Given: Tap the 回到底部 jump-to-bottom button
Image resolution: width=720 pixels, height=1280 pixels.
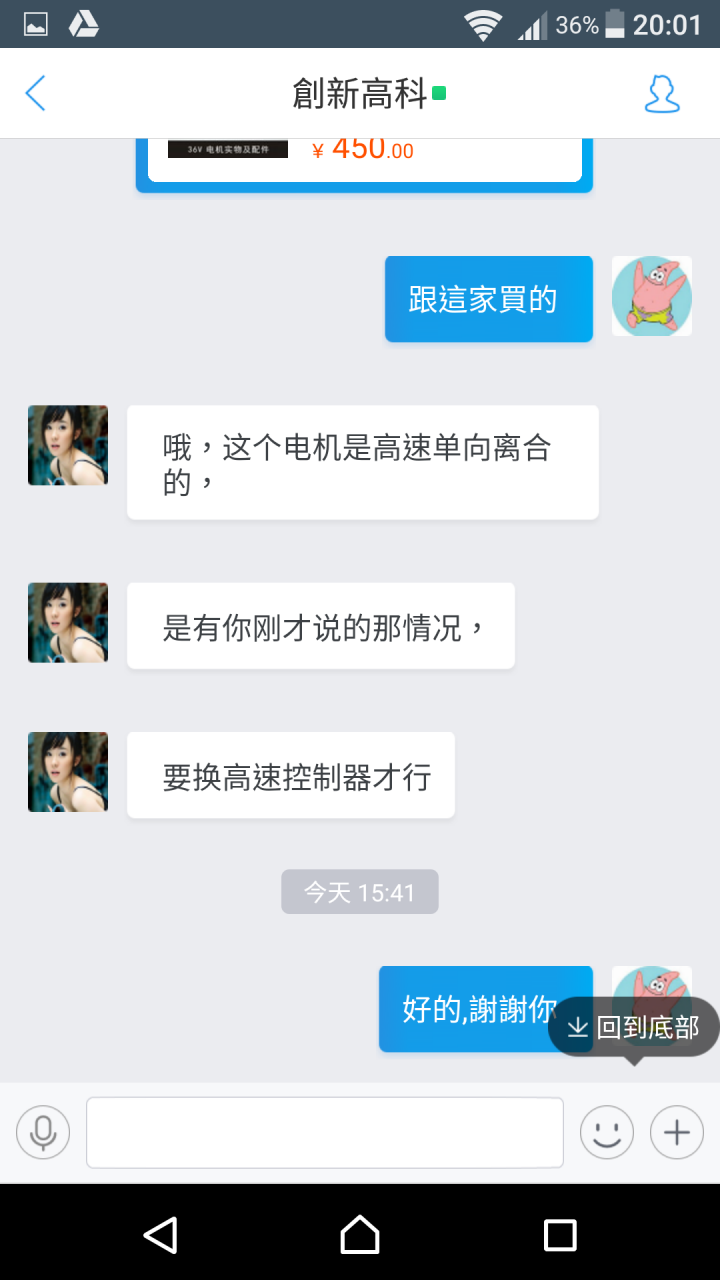Looking at the screenshot, I should point(634,1027).
